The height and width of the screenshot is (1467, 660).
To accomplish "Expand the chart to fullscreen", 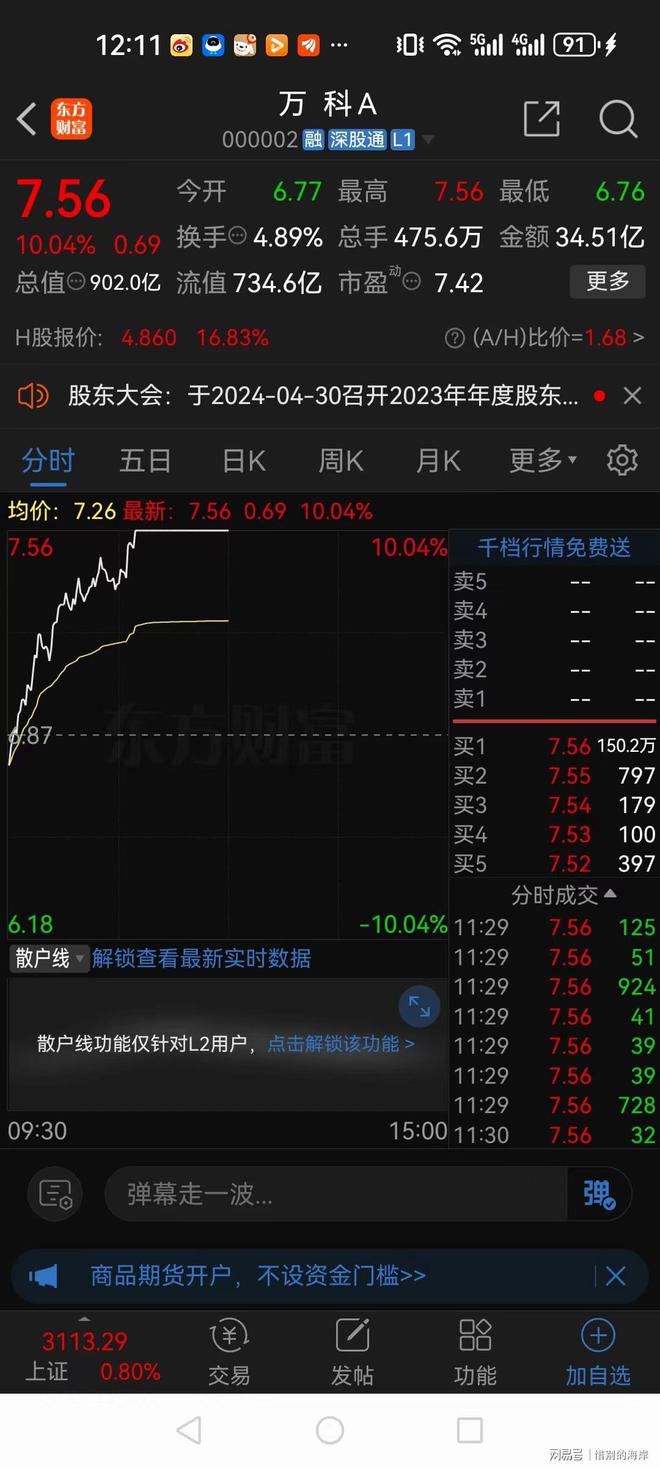I will 419,1007.
